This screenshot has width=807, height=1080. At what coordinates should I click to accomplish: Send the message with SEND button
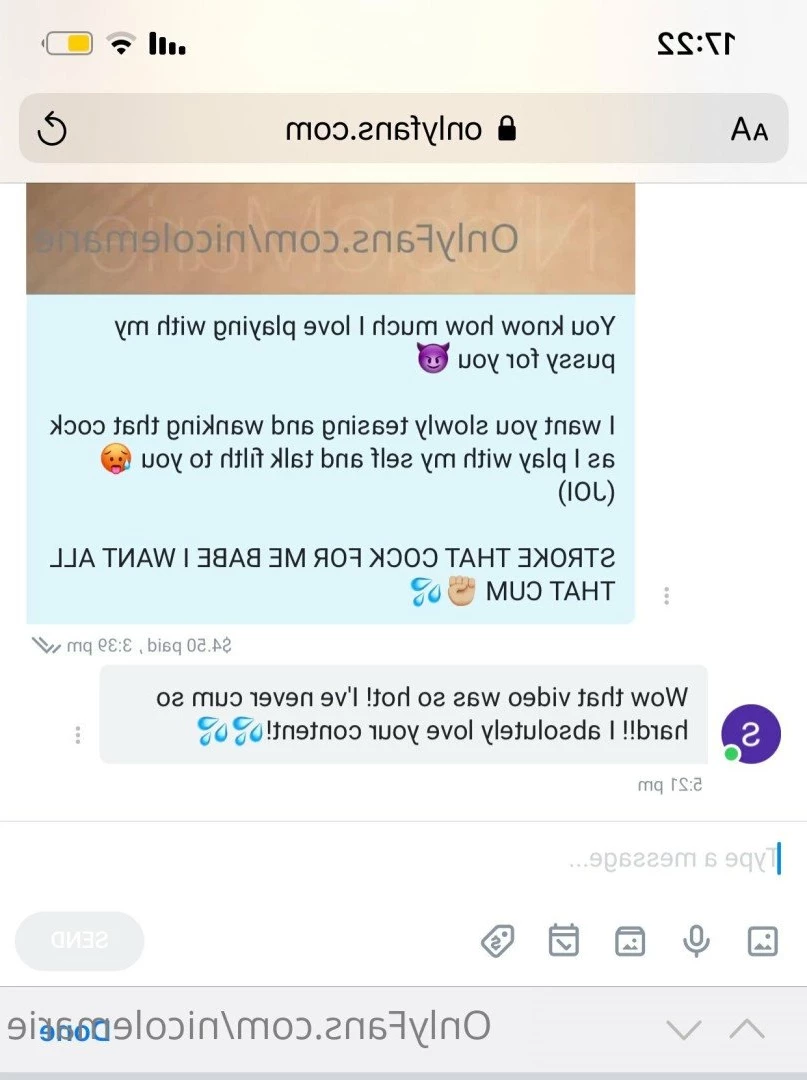[x=80, y=940]
